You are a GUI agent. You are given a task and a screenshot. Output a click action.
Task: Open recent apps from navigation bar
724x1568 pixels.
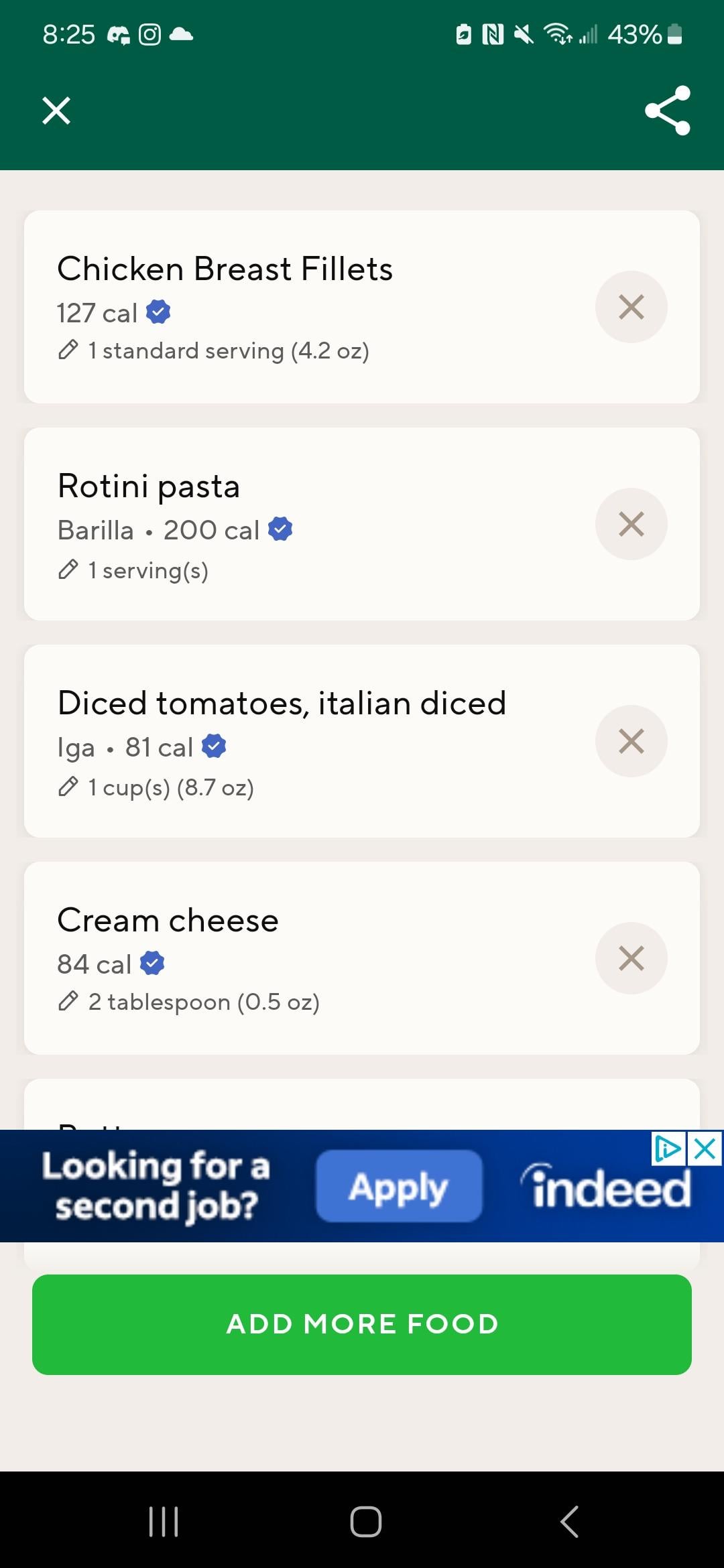tap(163, 1521)
